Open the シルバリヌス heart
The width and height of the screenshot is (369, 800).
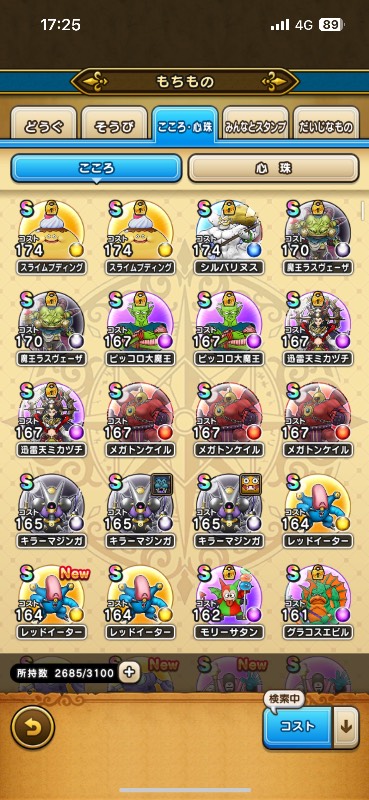click(229, 237)
